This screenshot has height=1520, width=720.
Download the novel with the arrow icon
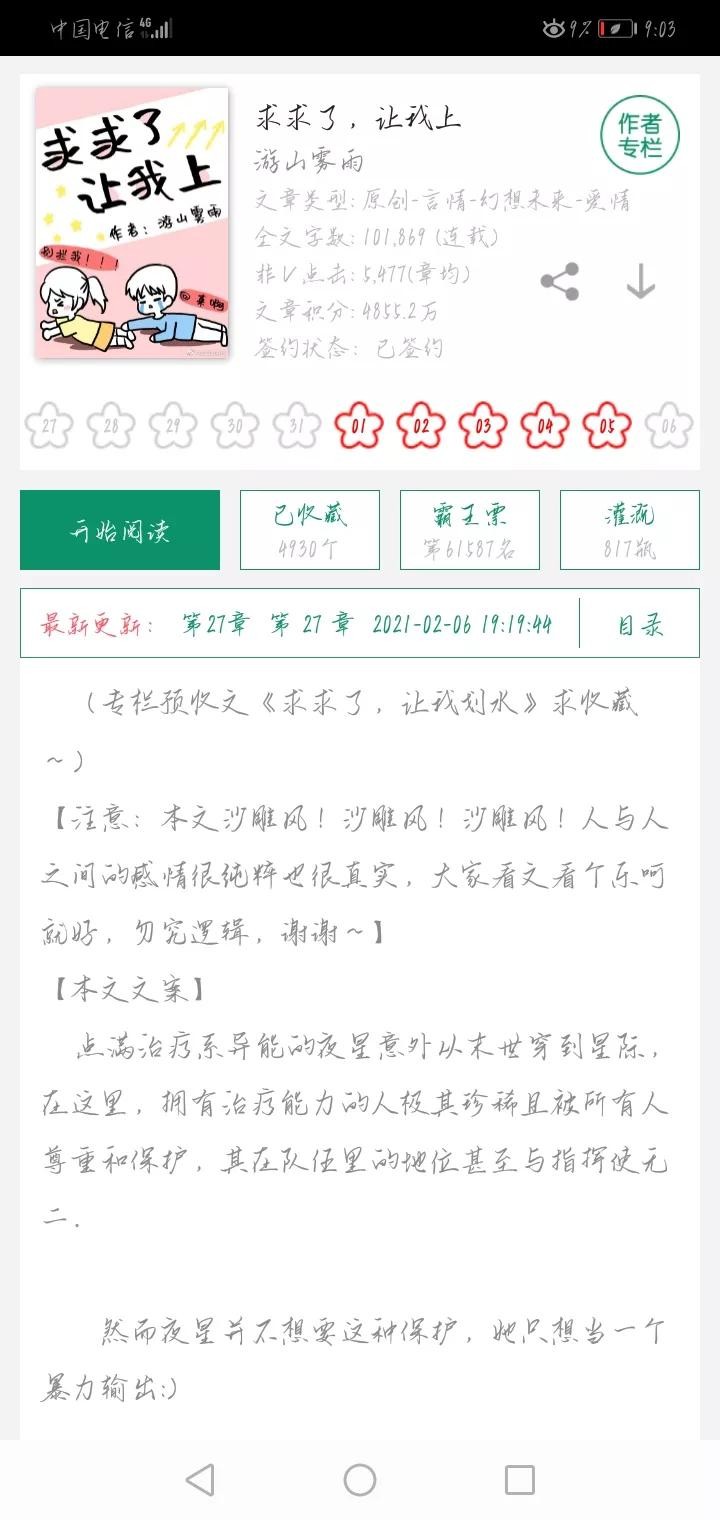coord(640,283)
